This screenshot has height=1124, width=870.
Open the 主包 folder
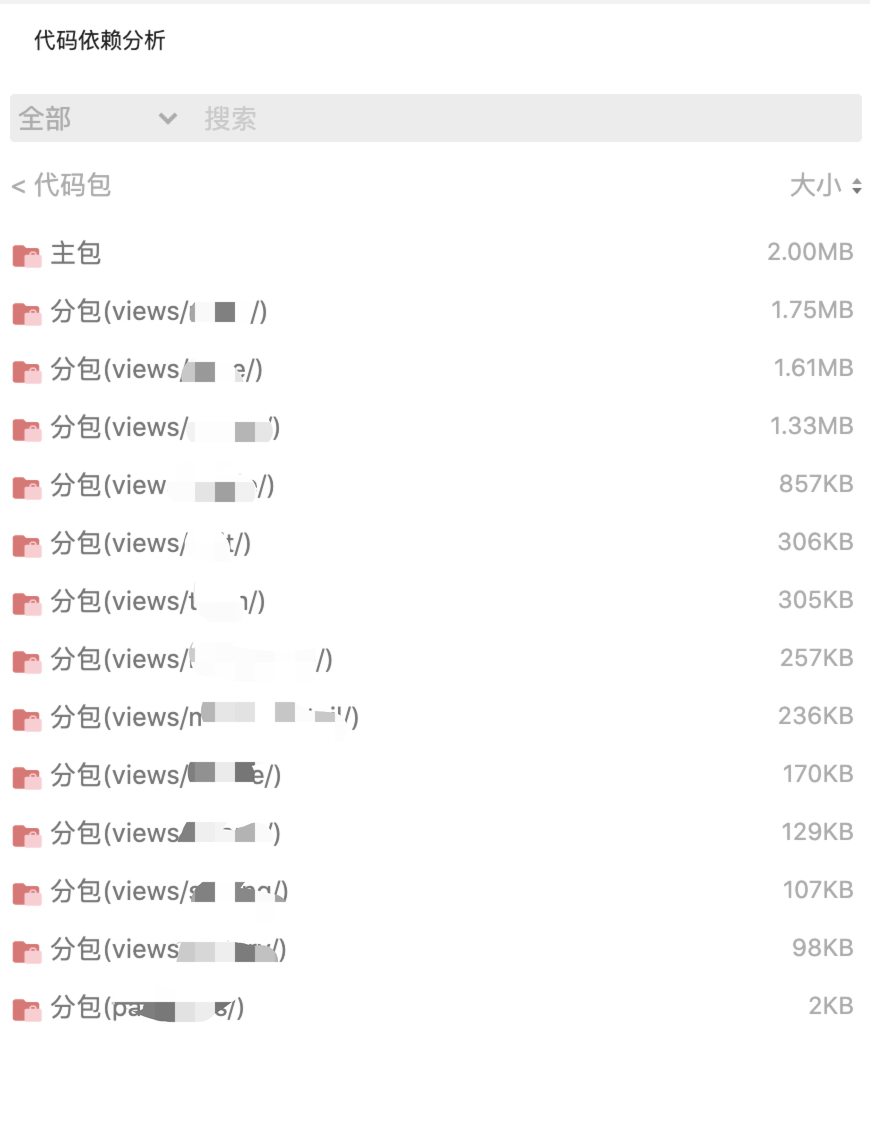76,253
